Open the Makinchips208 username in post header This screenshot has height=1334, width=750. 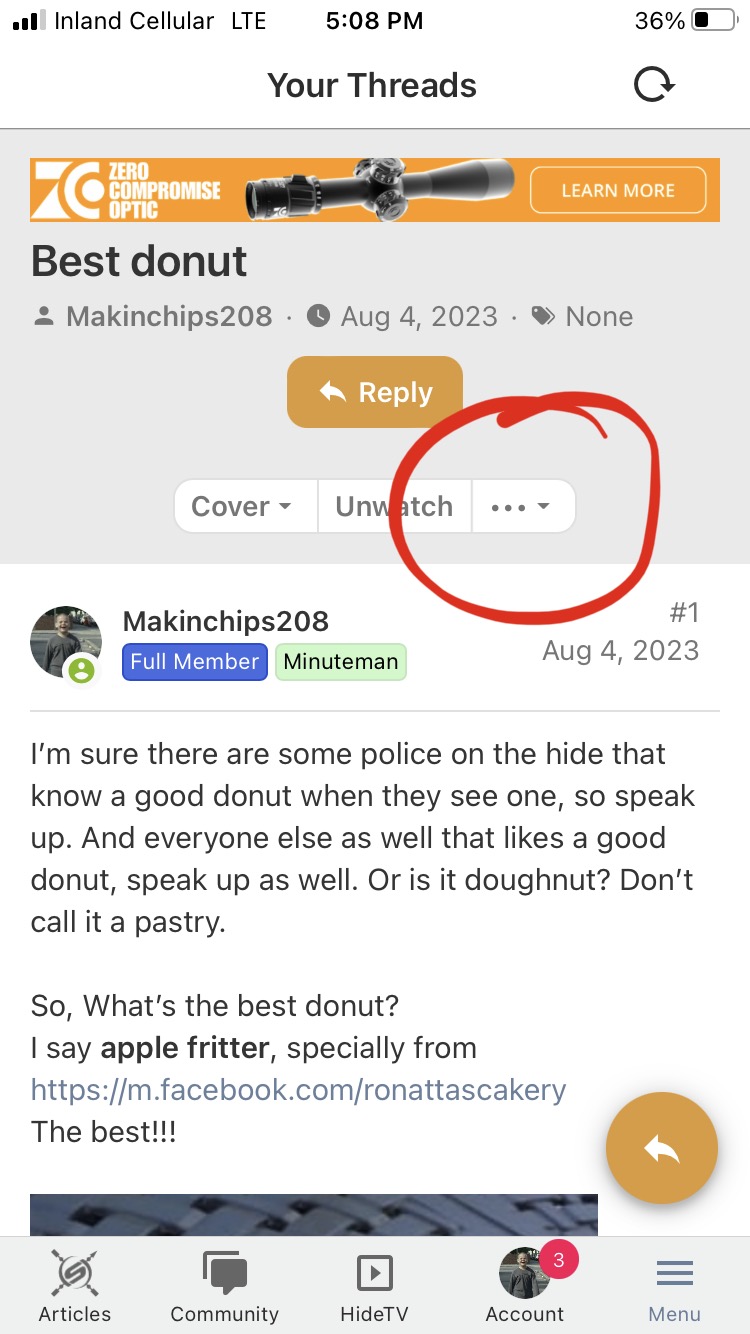225,621
